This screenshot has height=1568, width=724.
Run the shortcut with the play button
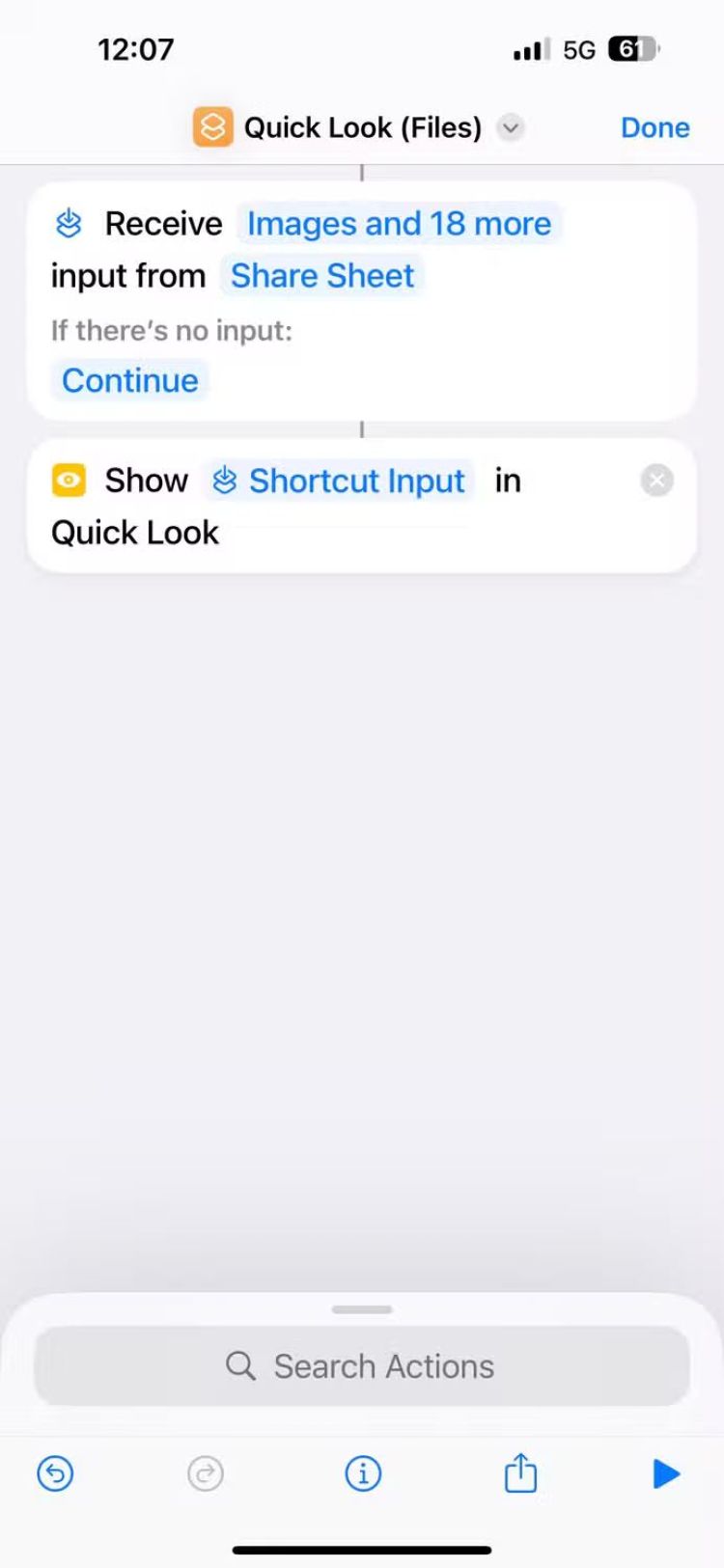tap(666, 1473)
